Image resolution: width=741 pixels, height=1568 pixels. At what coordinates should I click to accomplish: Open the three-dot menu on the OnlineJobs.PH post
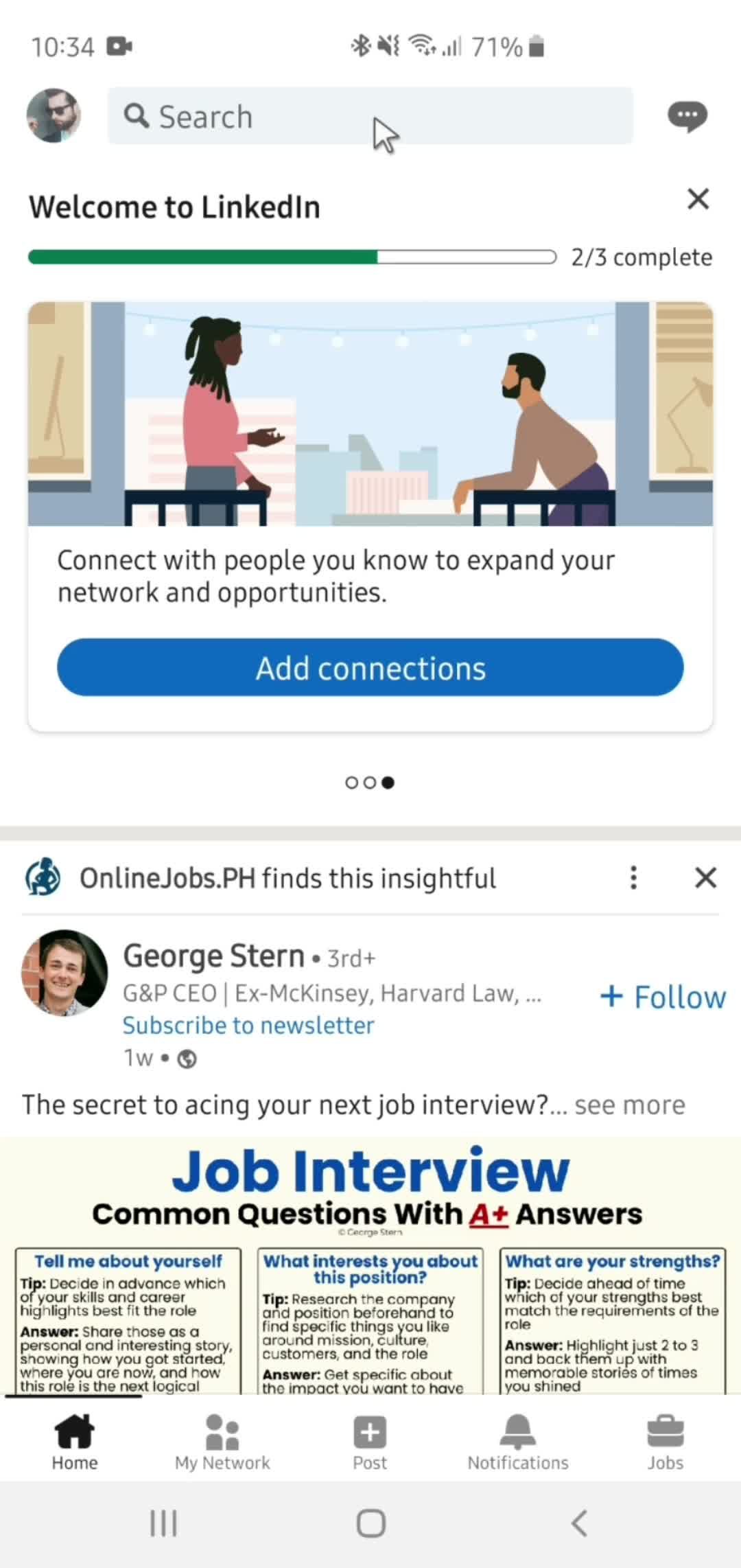point(633,877)
